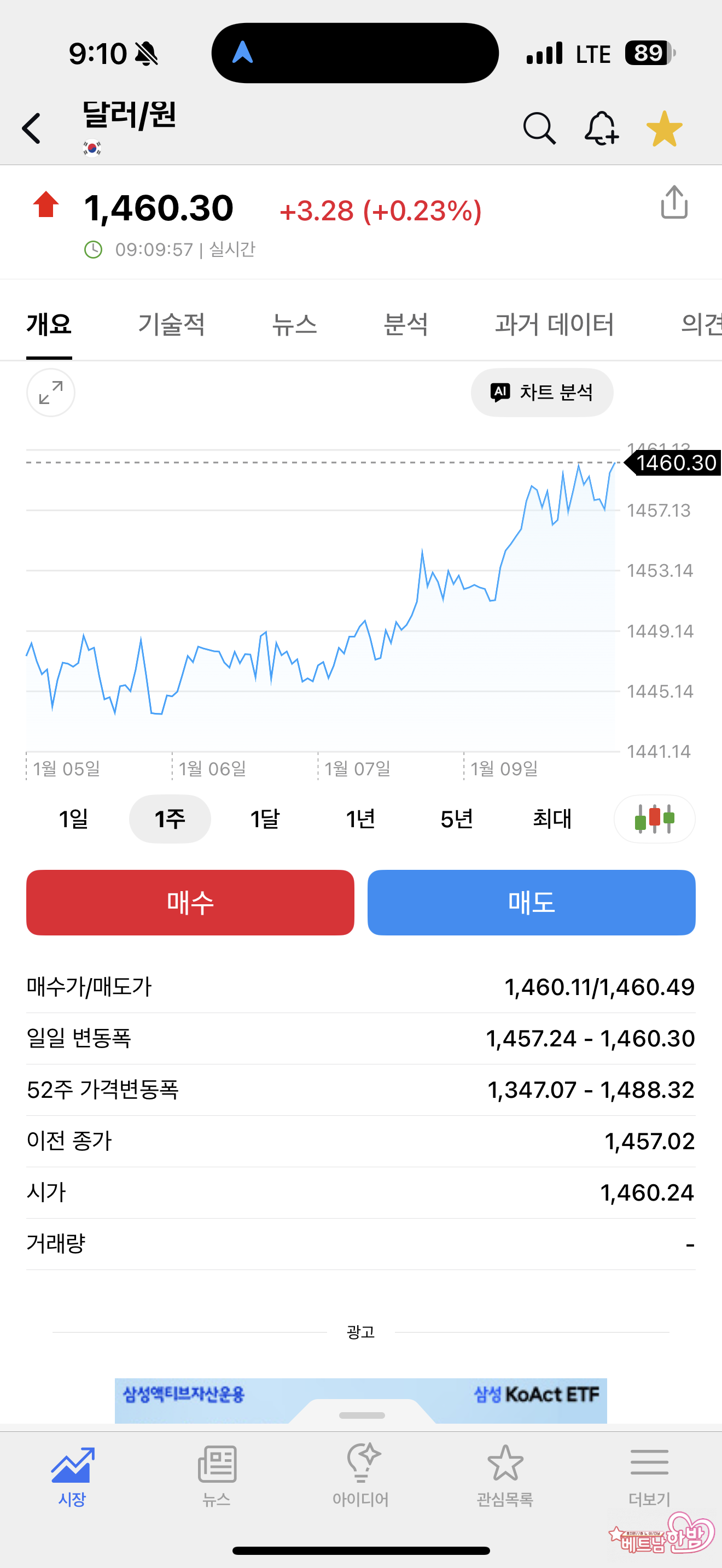Tap the blue 매도 button
722x1568 pixels.
coord(532,902)
